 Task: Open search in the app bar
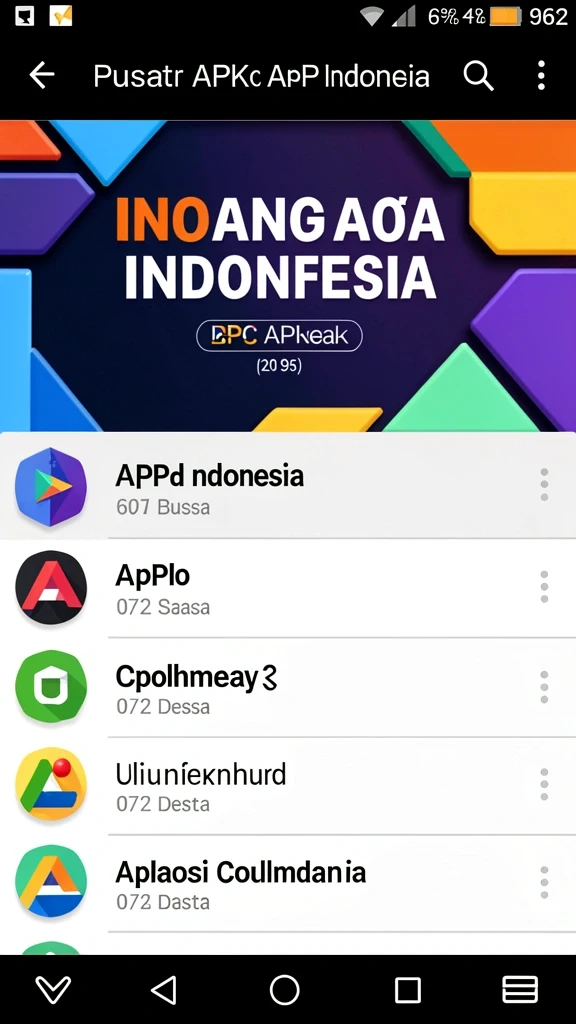[479, 76]
